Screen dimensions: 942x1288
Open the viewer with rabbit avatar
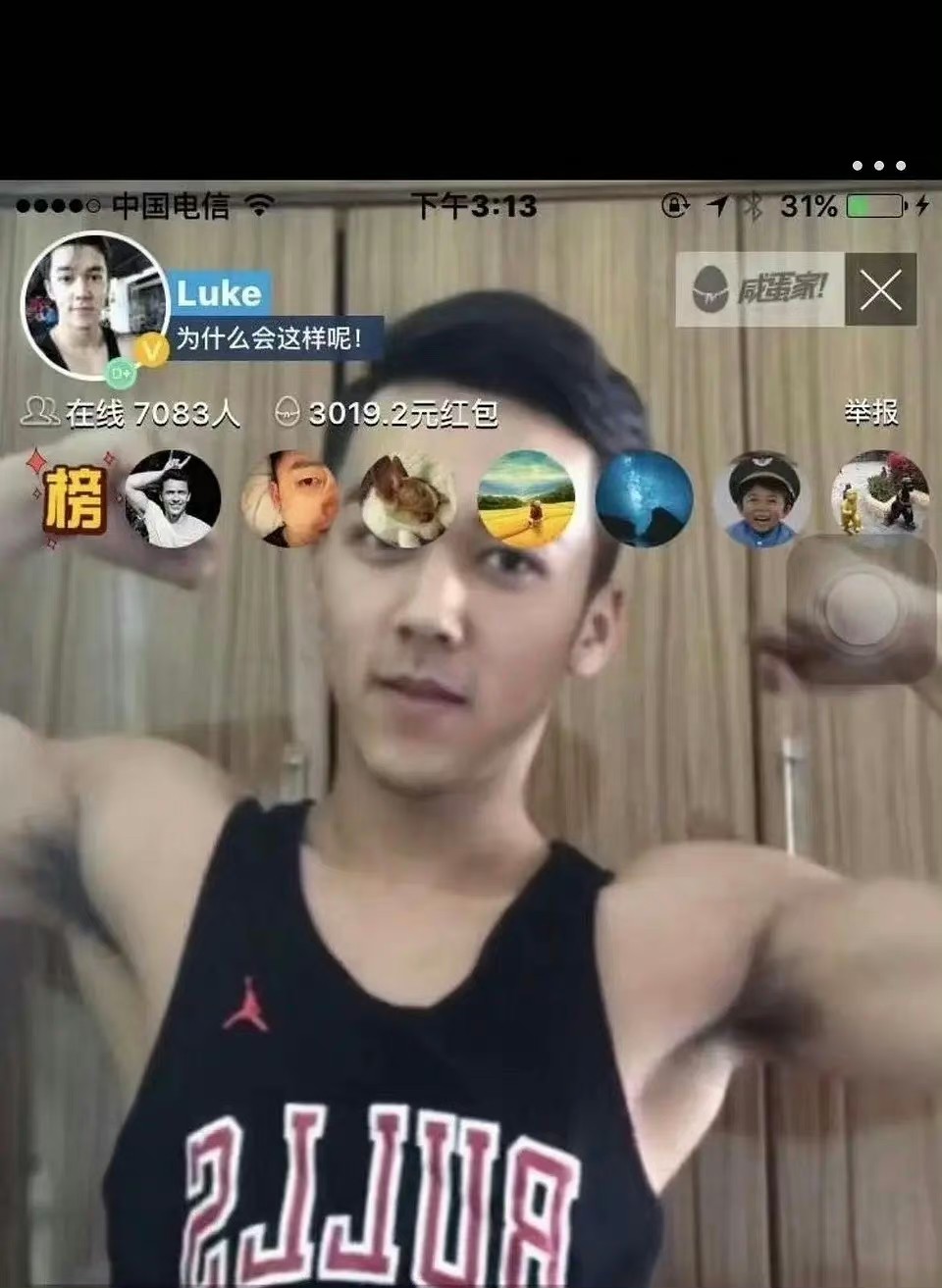coord(407,498)
